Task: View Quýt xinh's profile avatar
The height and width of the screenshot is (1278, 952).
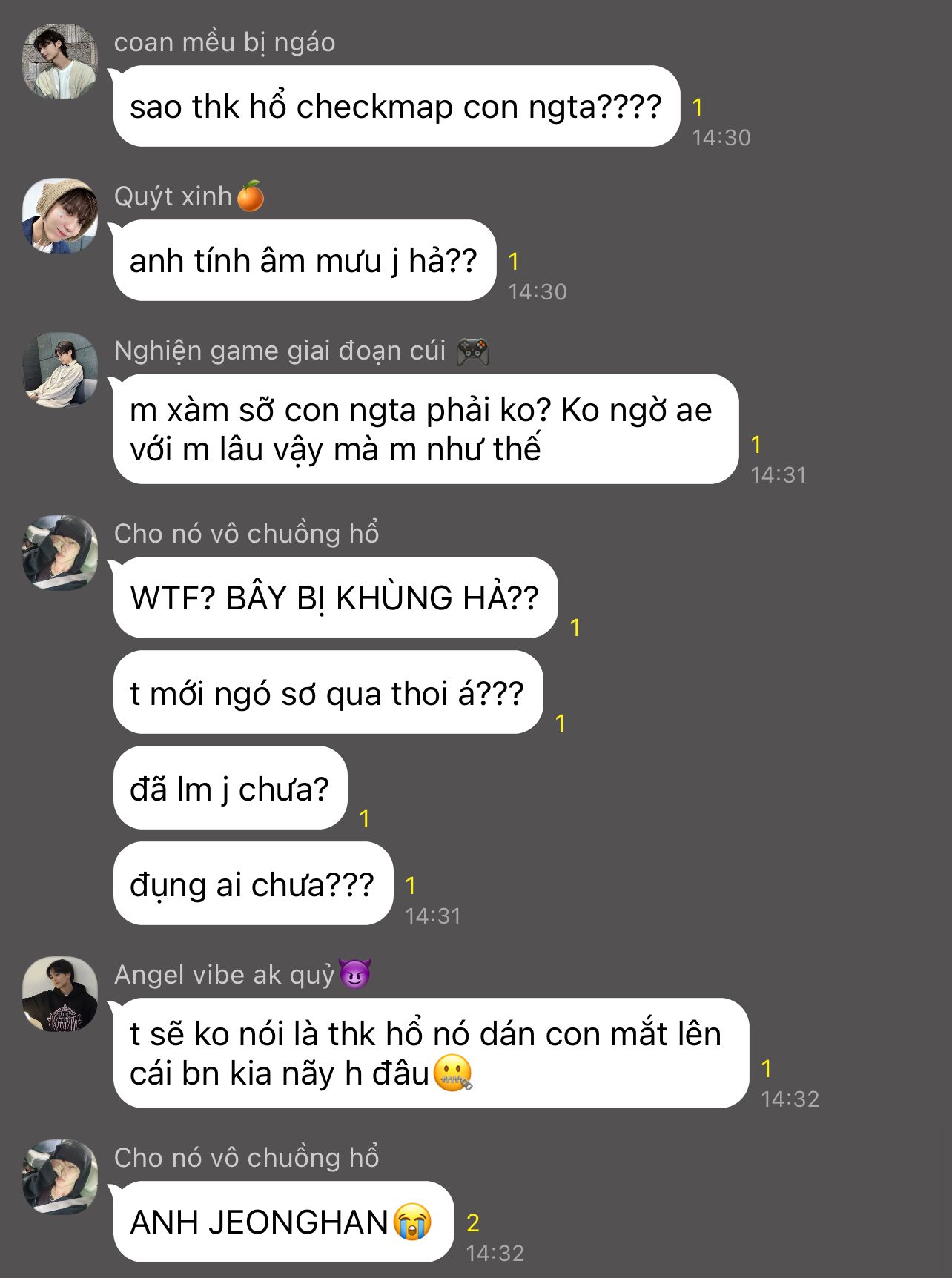Action: coord(60,216)
